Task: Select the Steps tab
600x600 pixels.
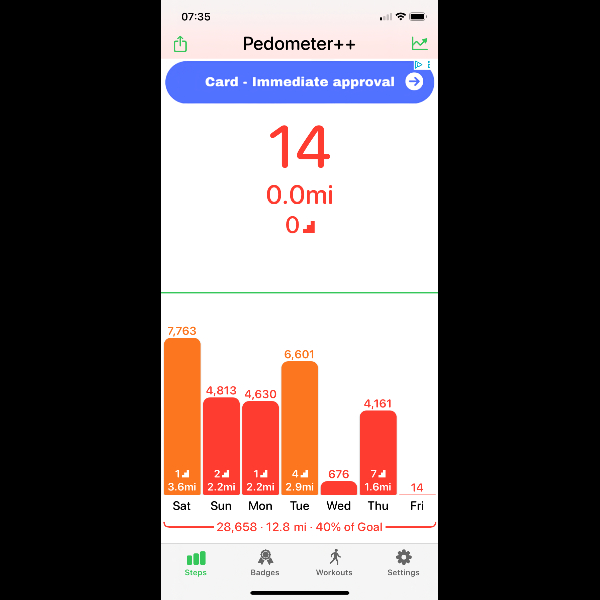Action: click(196, 562)
